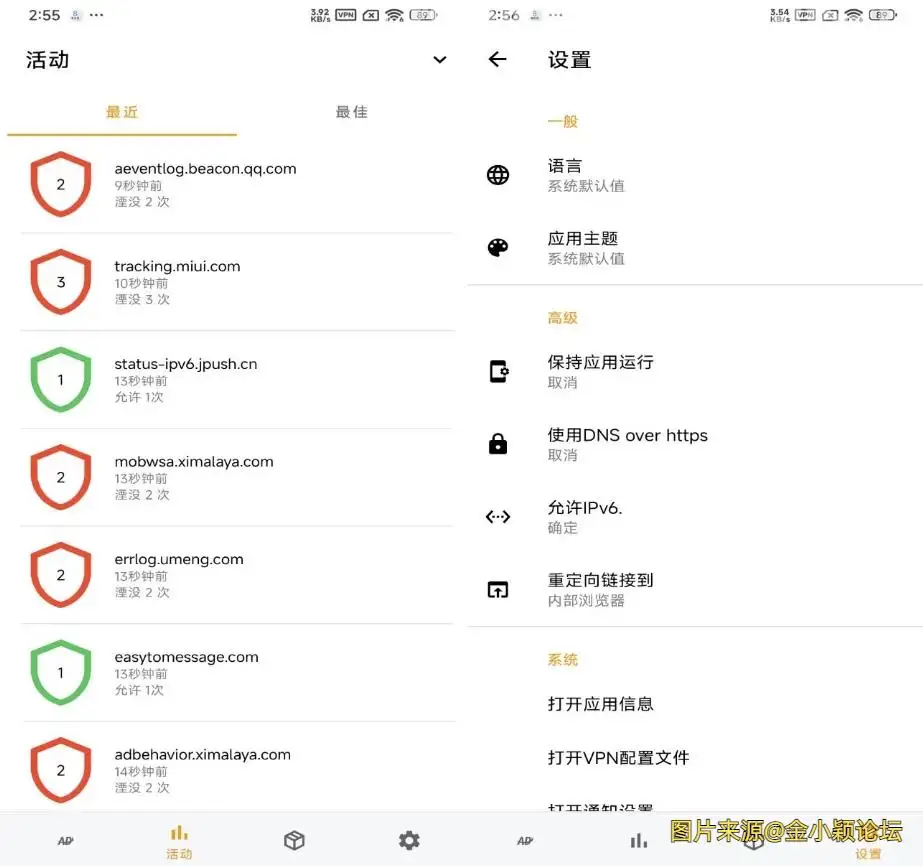Open 保持应用运行 option
Viewport: 923px width, 866px height.
(x=600, y=371)
